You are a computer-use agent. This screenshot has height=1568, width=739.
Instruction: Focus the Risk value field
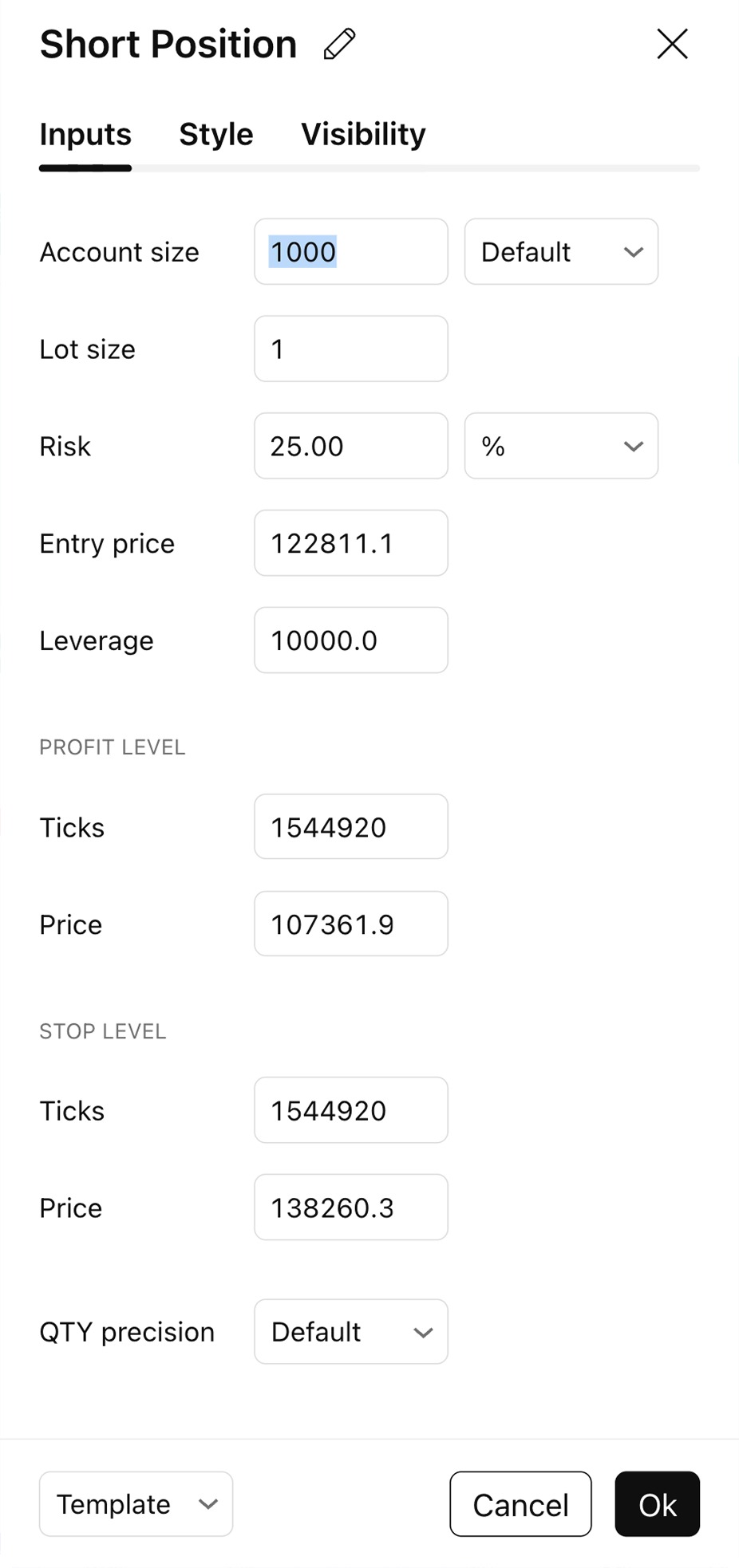point(351,447)
